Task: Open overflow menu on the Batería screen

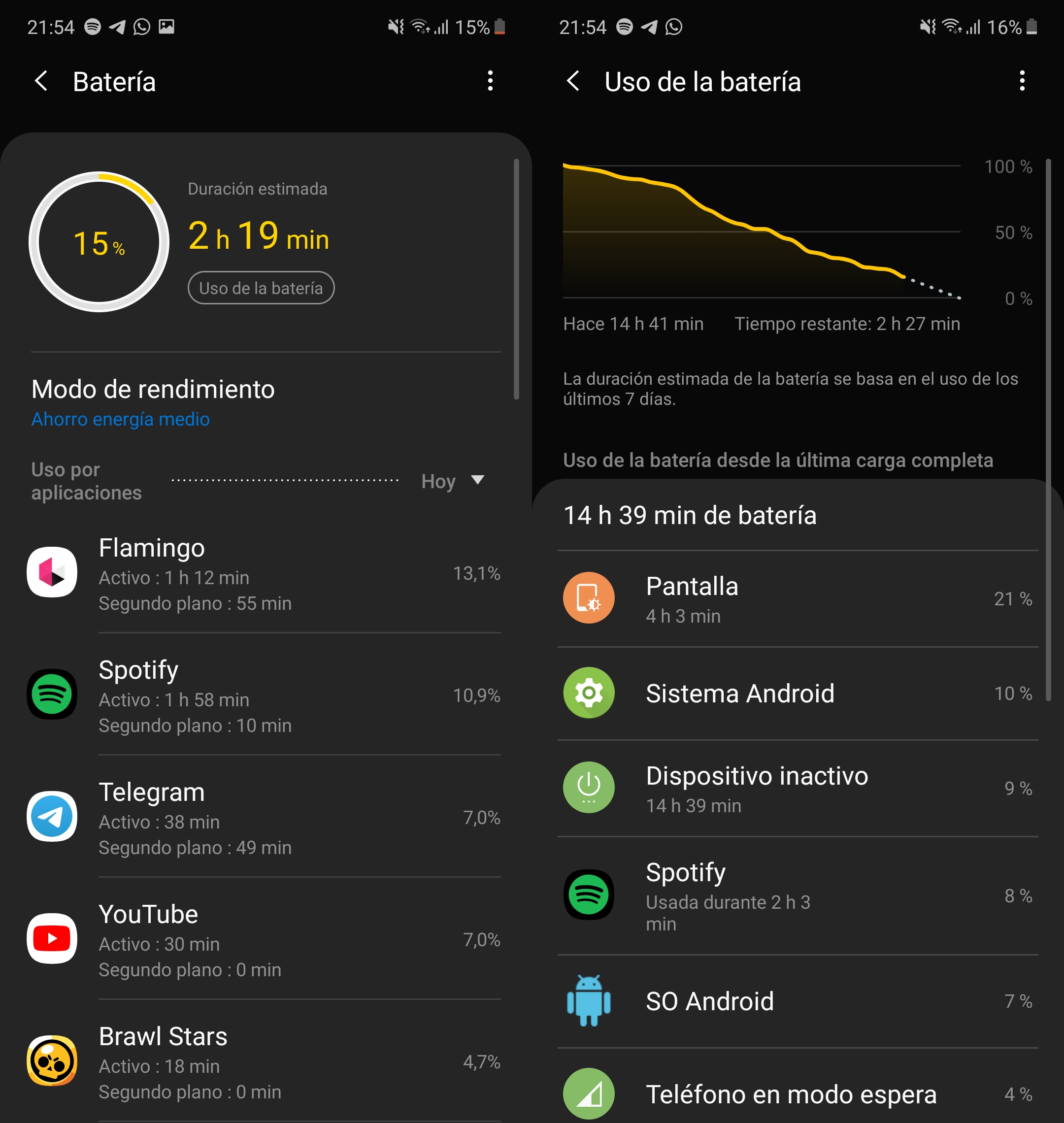Action: click(x=490, y=81)
